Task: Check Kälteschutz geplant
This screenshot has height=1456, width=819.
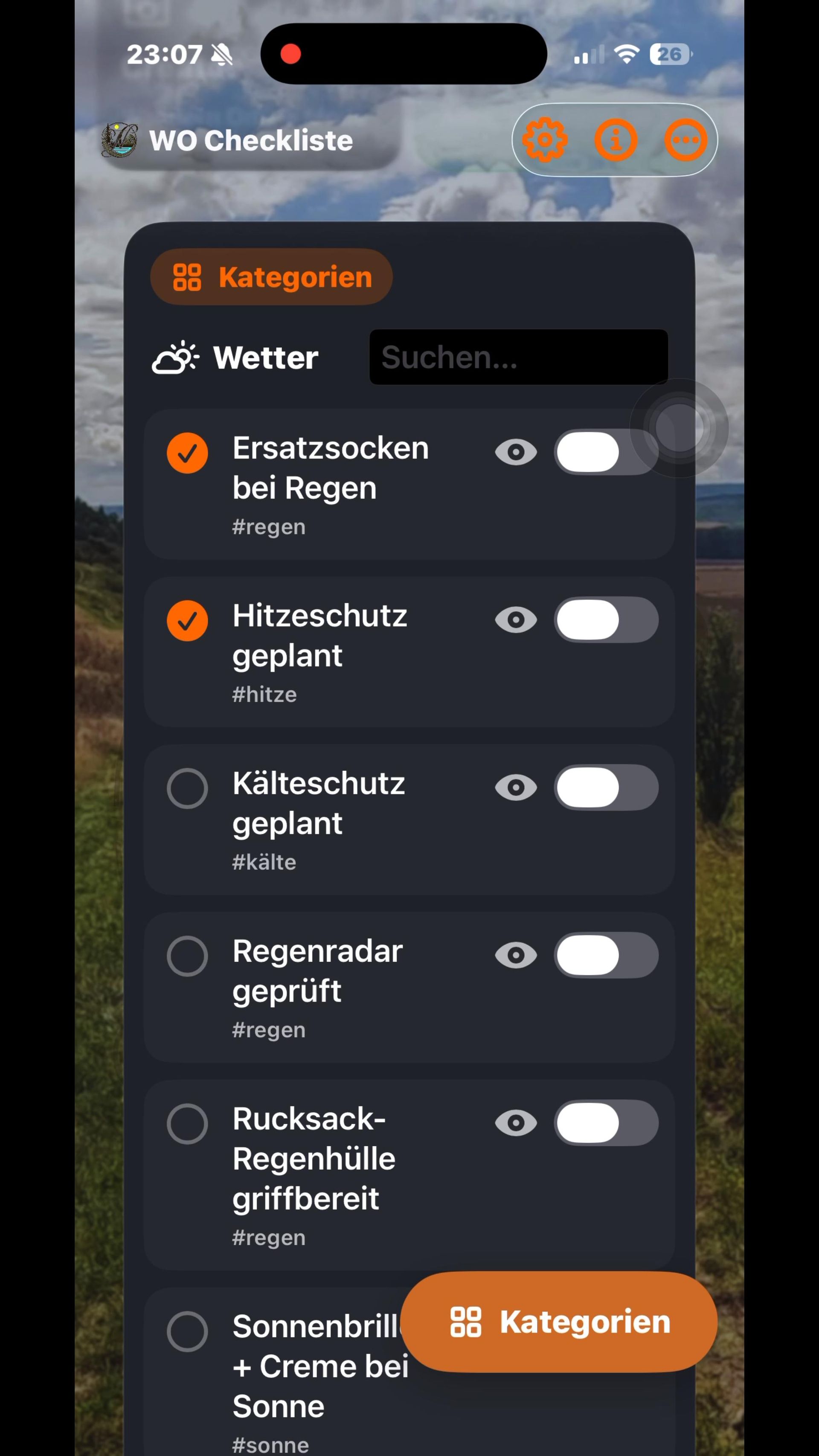Action: click(187, 788)
